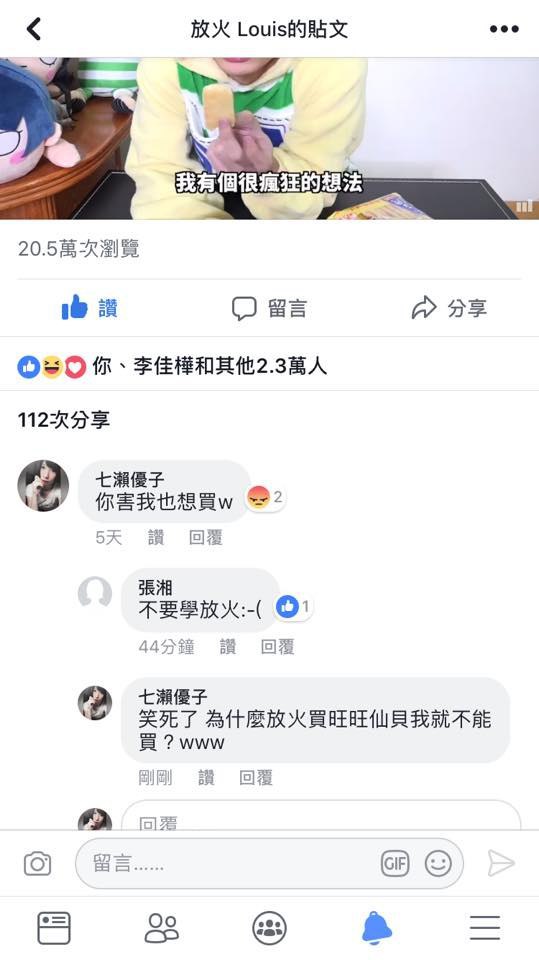539x960 pixels.
Task: Reply to the comment 你害我也想買w
Action: coord(205,538)
